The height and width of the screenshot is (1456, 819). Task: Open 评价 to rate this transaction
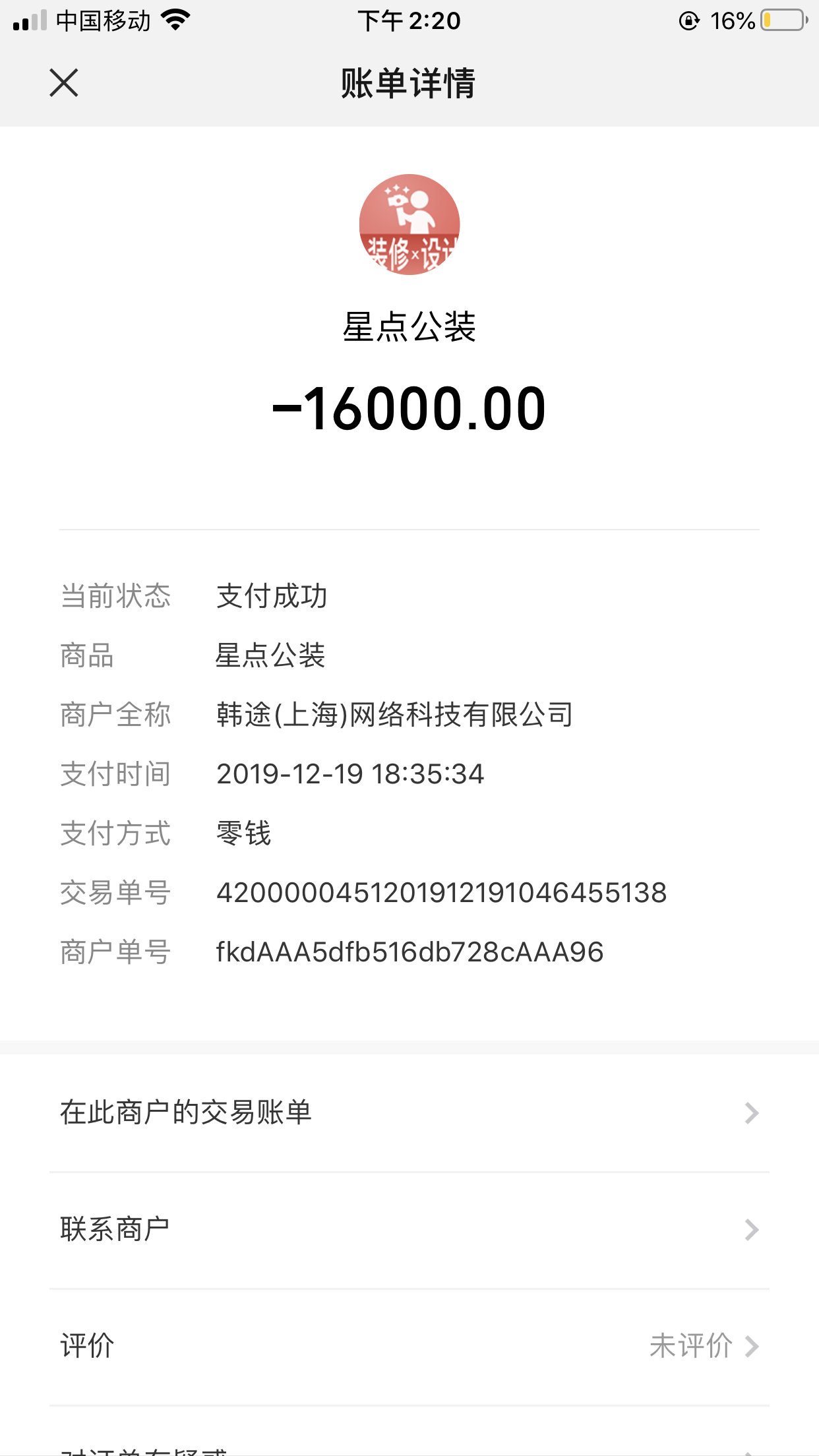409,1346
